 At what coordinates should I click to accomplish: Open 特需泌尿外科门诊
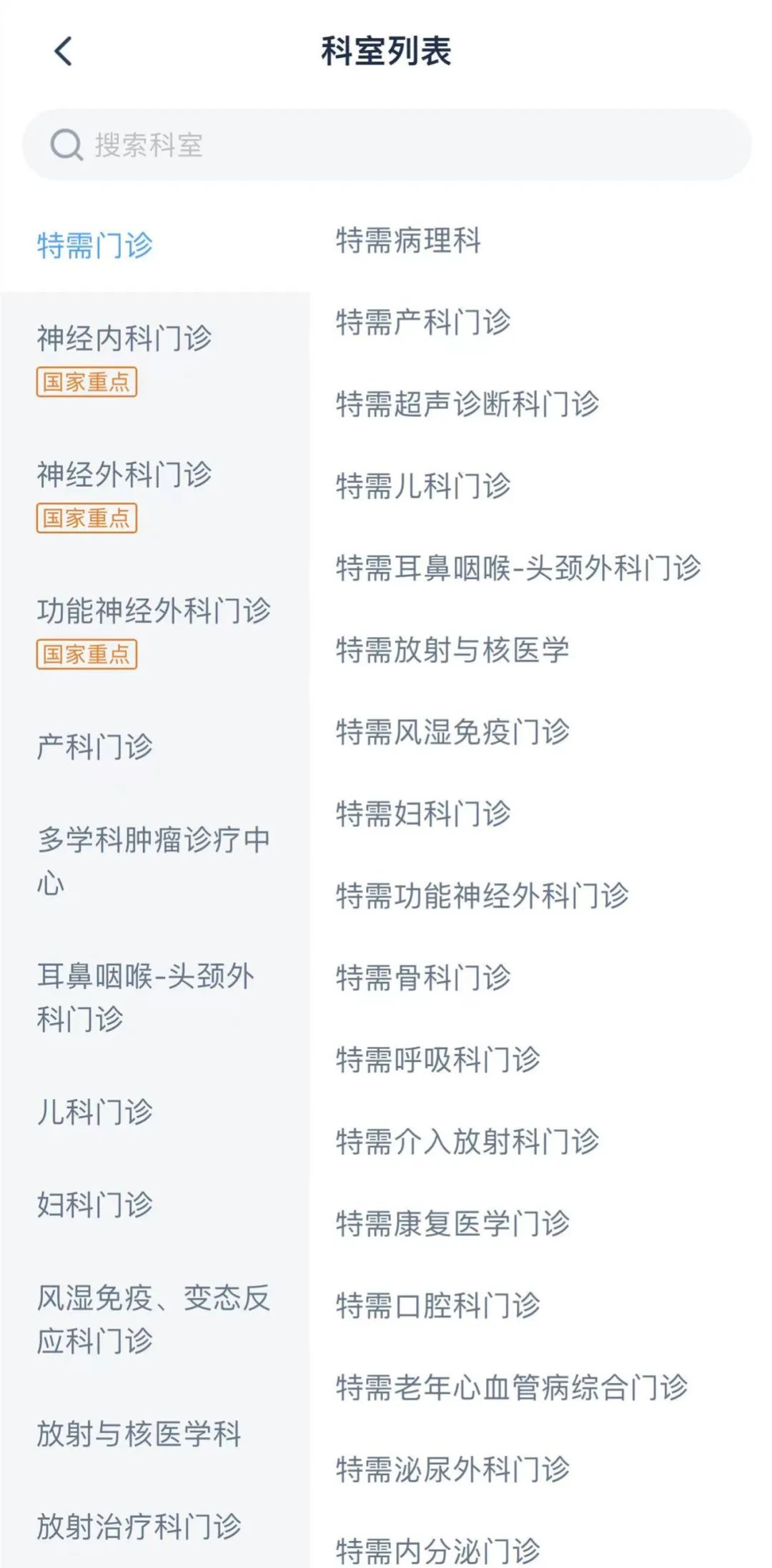pos(452,1469)
